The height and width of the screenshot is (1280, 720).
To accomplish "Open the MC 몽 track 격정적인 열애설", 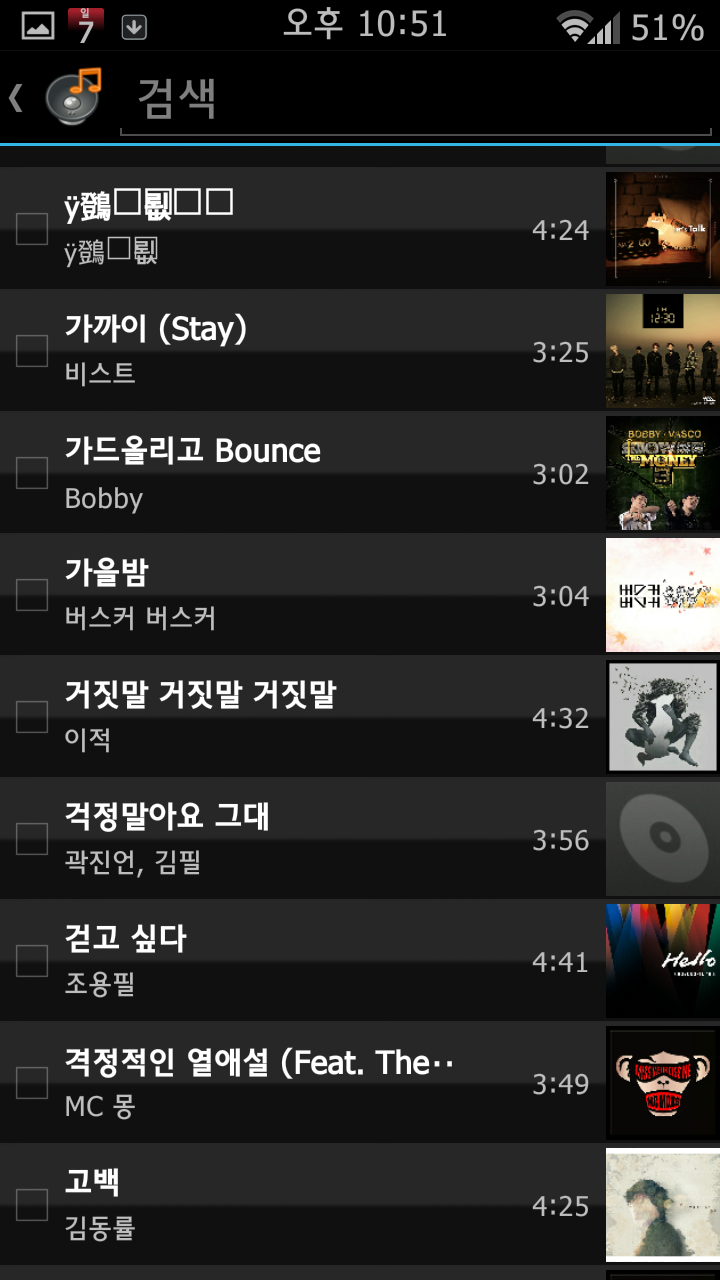I will tap(300, 1082).
